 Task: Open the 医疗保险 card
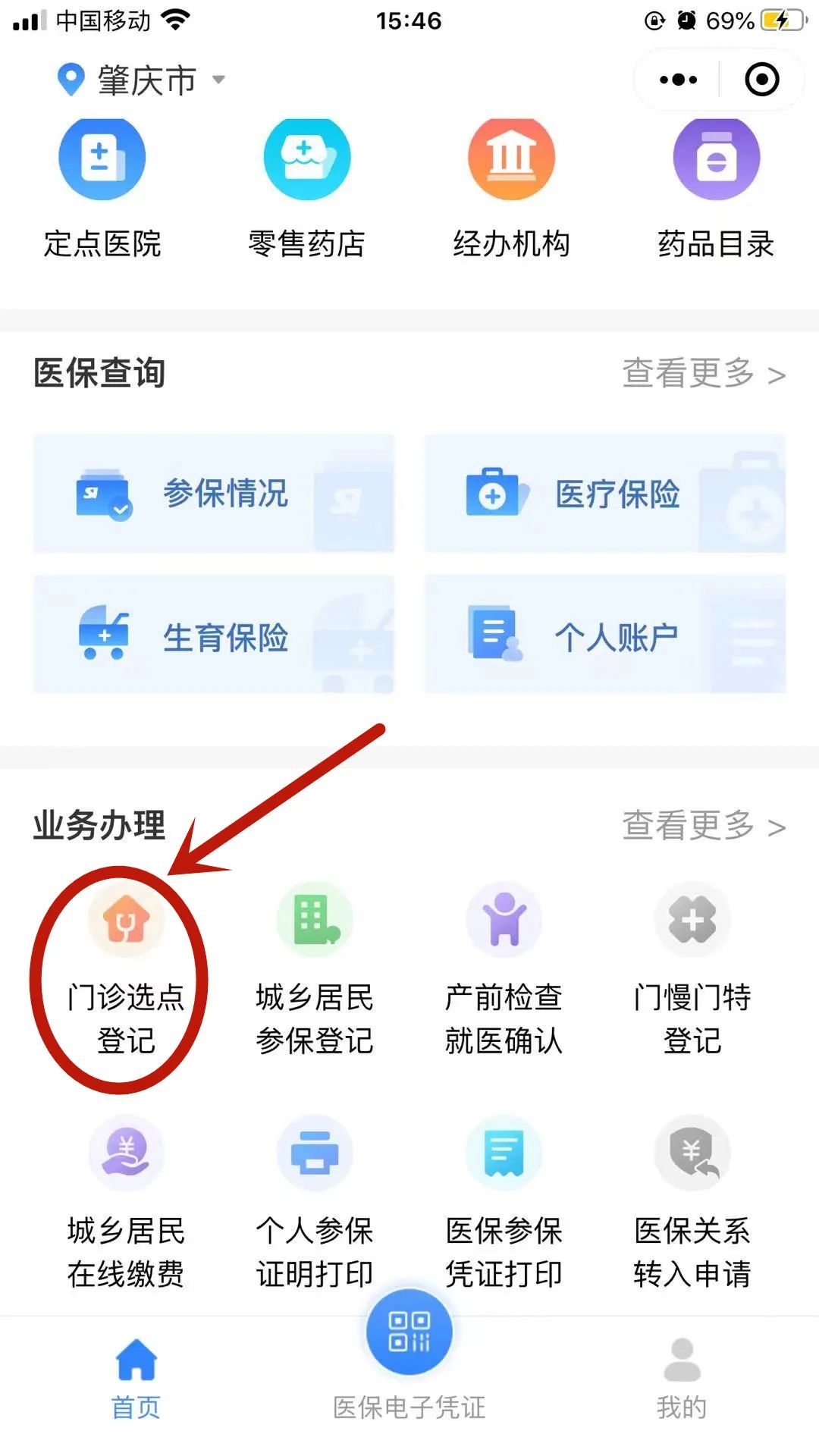(605, 493)
